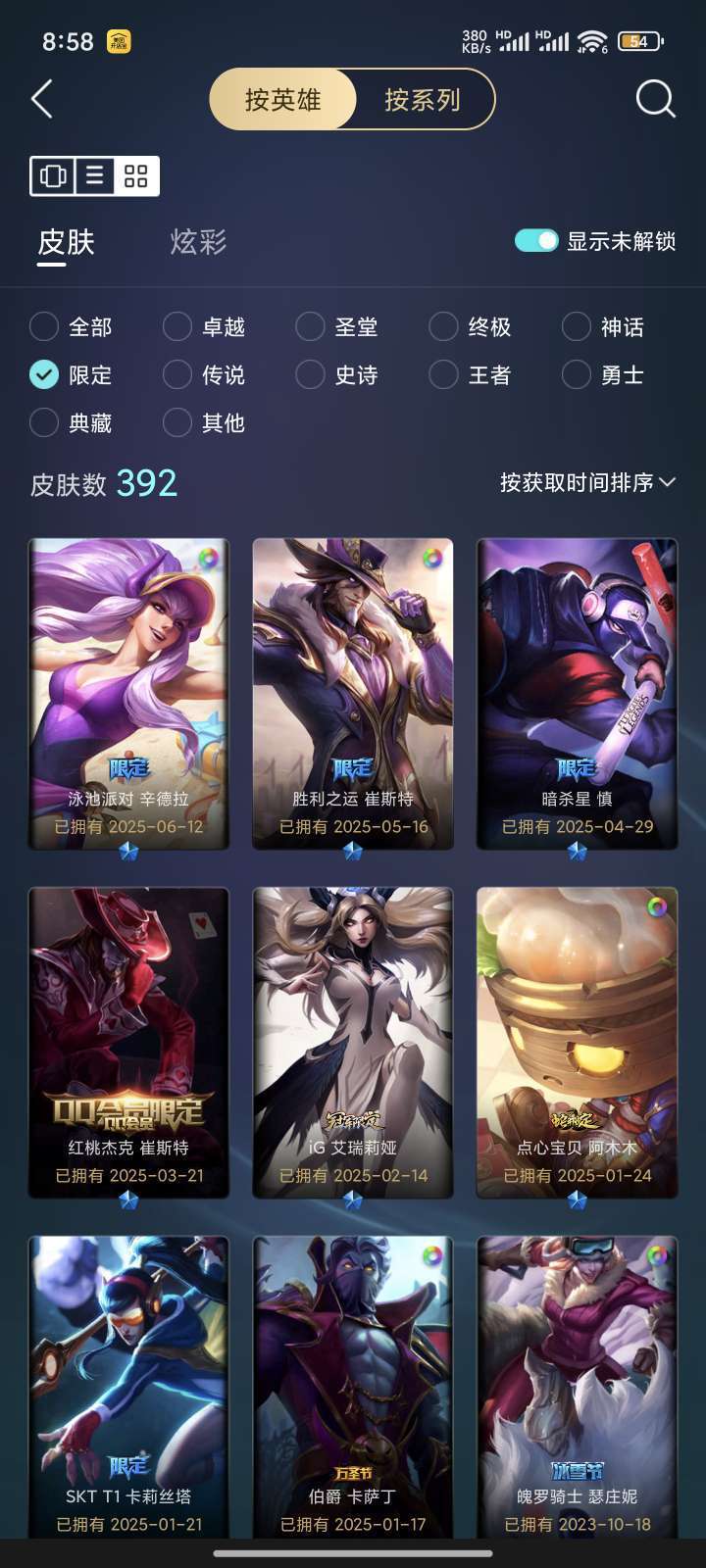Choose the list view layout icon
This screenshot has width=706, height=1568.
pyautogui.click(x=94, y=176)
